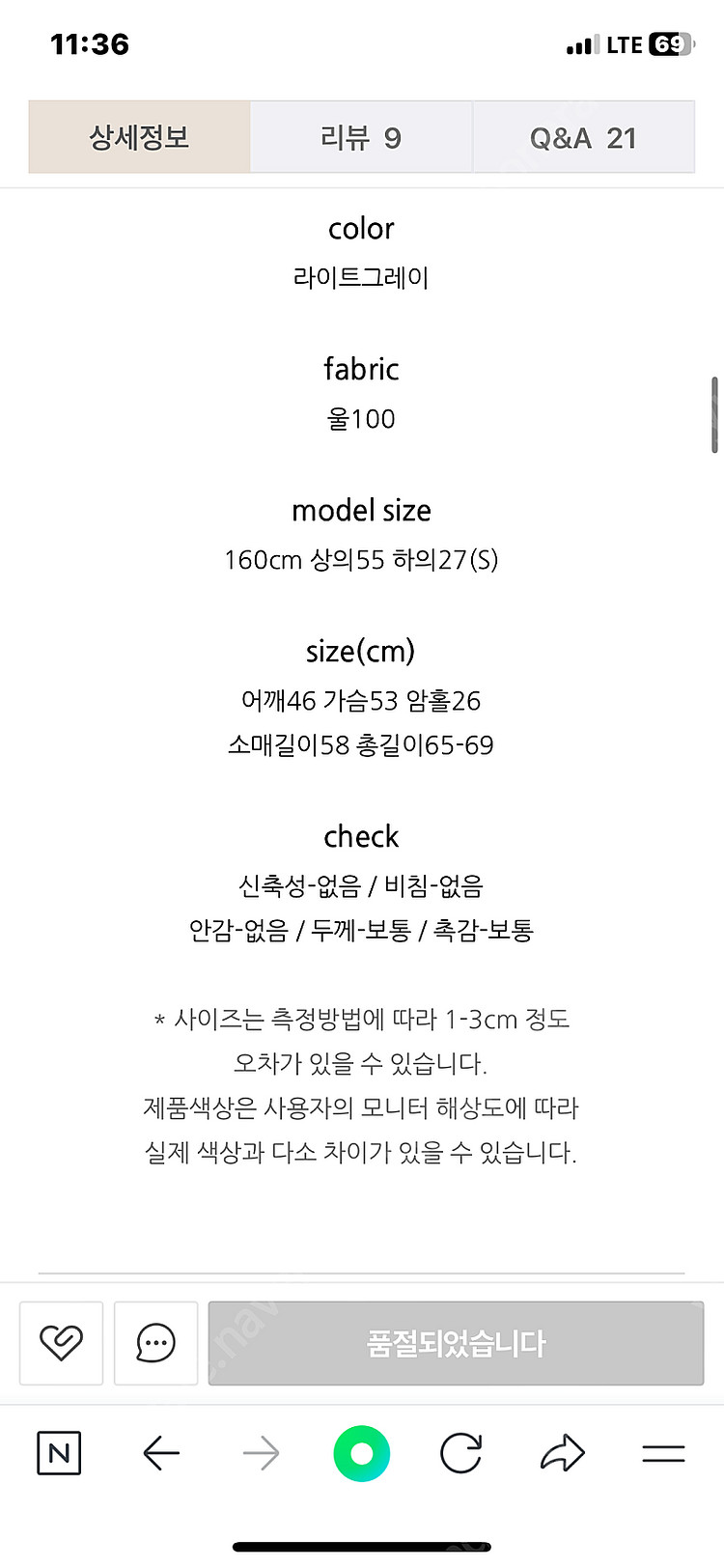This screenshot has width=724, height=1568.
Task: Go back to the previous page
Action: coord(161,1453)
